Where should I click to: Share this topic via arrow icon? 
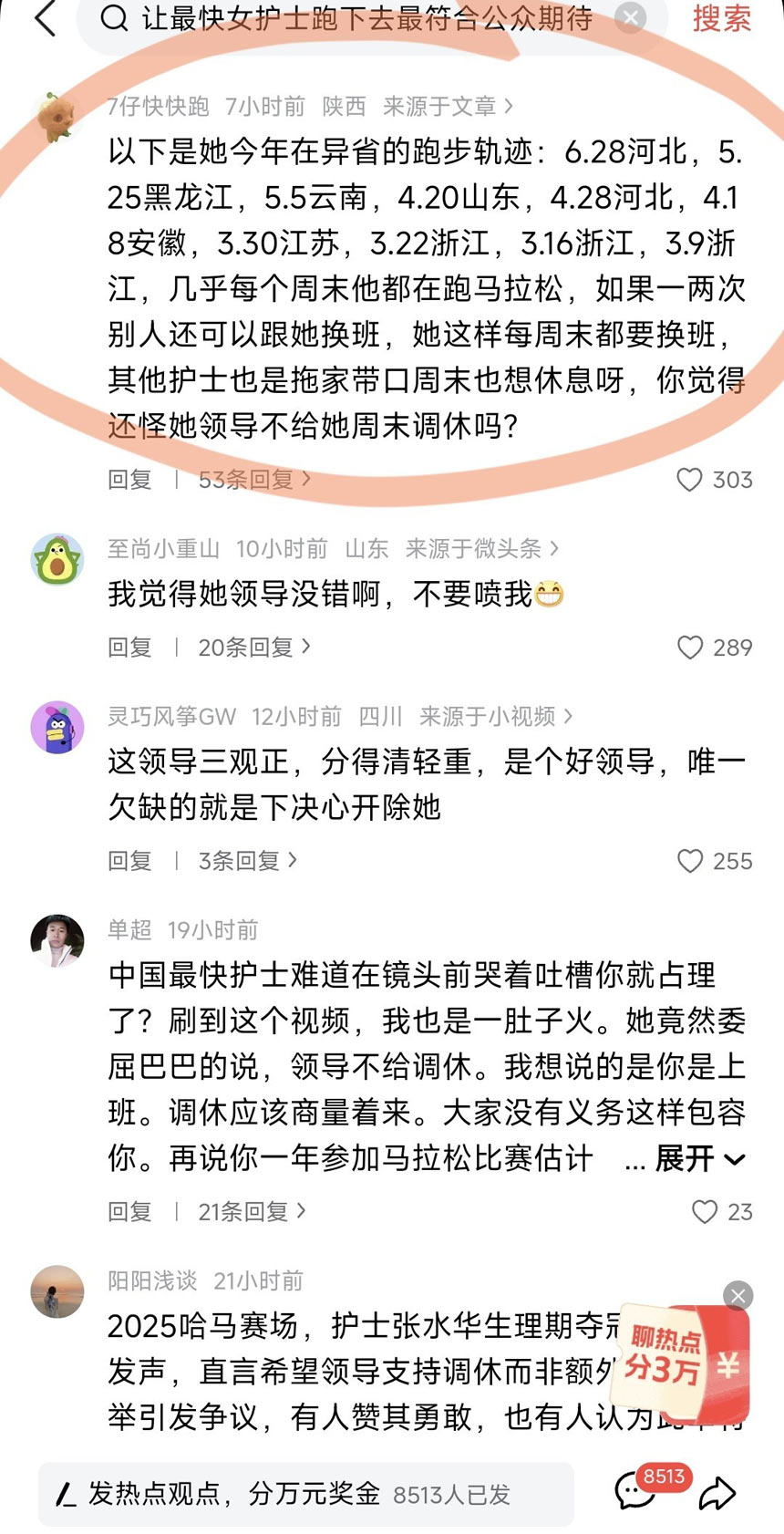[x=717, y=1493]
